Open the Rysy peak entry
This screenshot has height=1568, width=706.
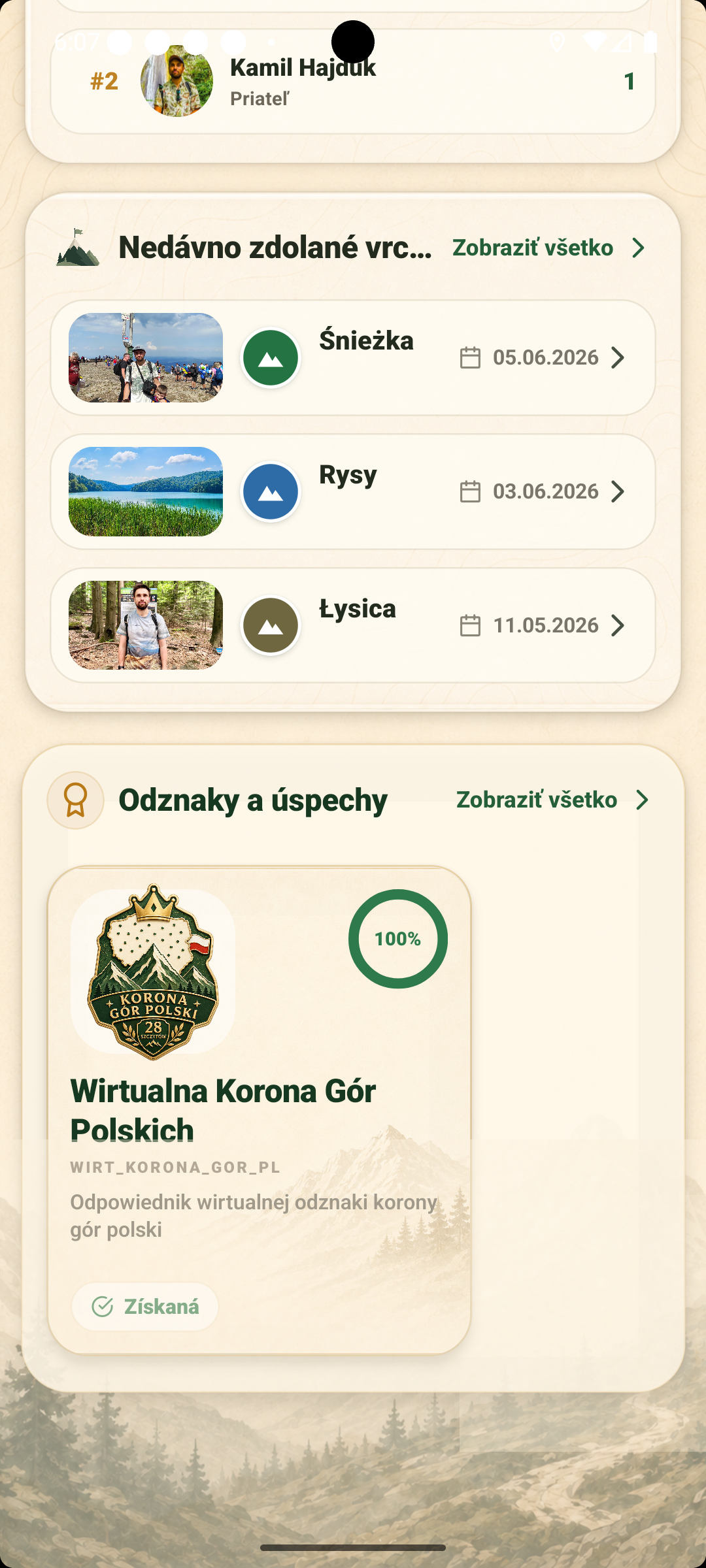coord(353,491)
